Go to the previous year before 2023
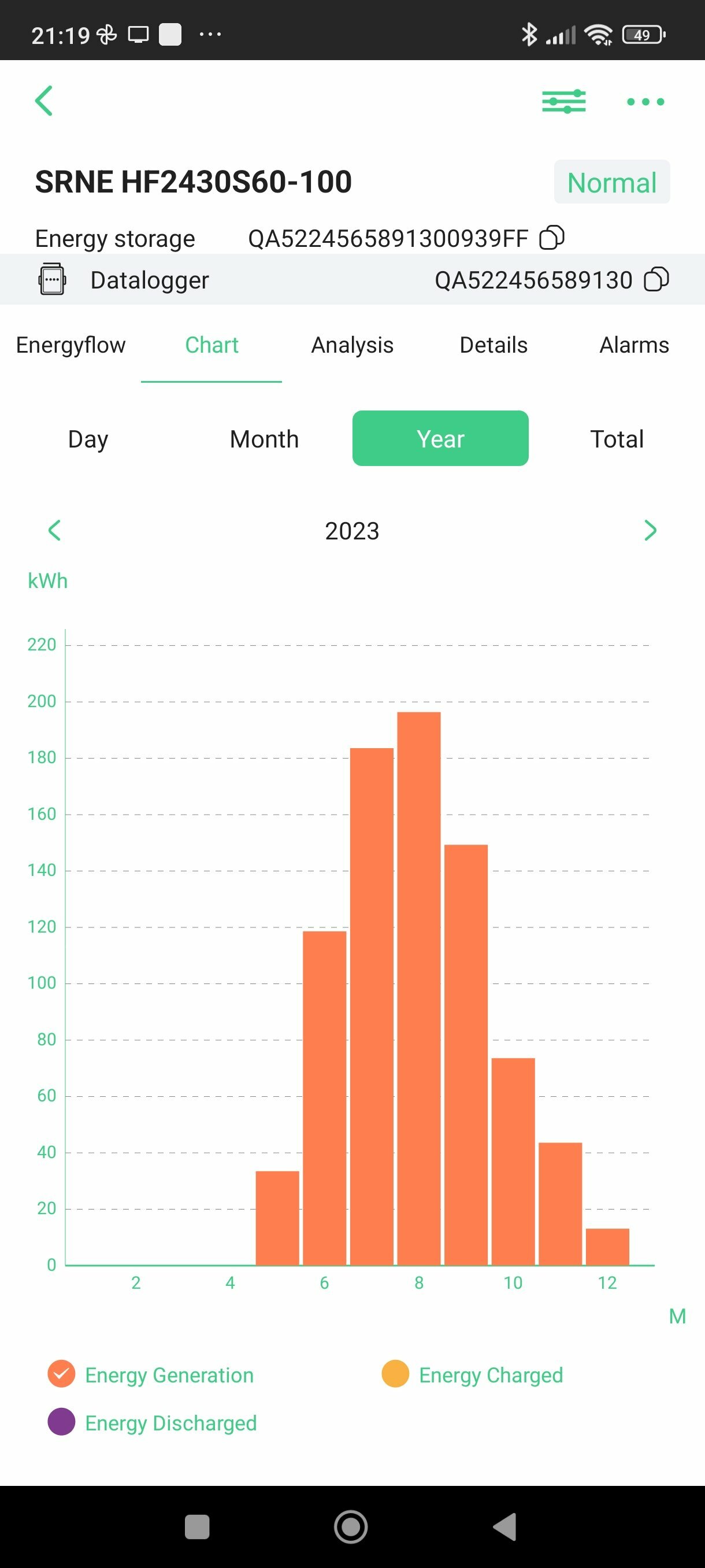The image size is (705, 1568). click(54, 530)
